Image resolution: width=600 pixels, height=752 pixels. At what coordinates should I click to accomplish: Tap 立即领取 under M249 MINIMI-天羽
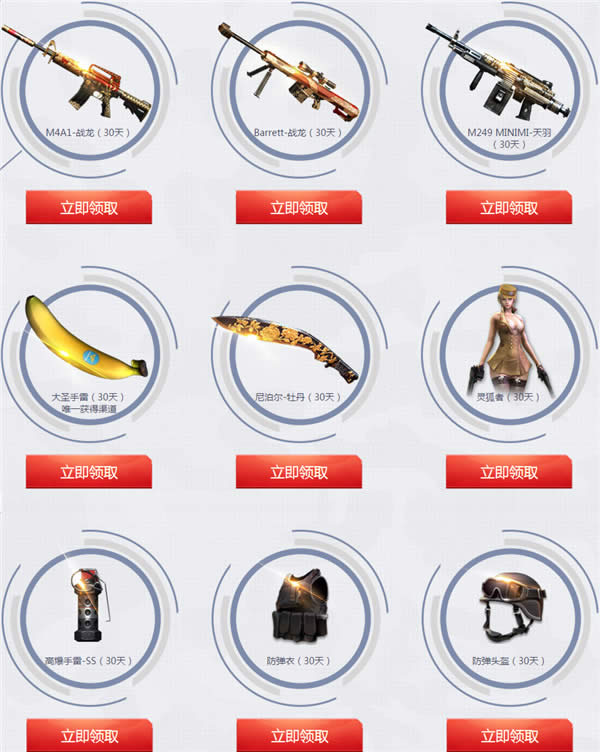[x=508, y=208]
